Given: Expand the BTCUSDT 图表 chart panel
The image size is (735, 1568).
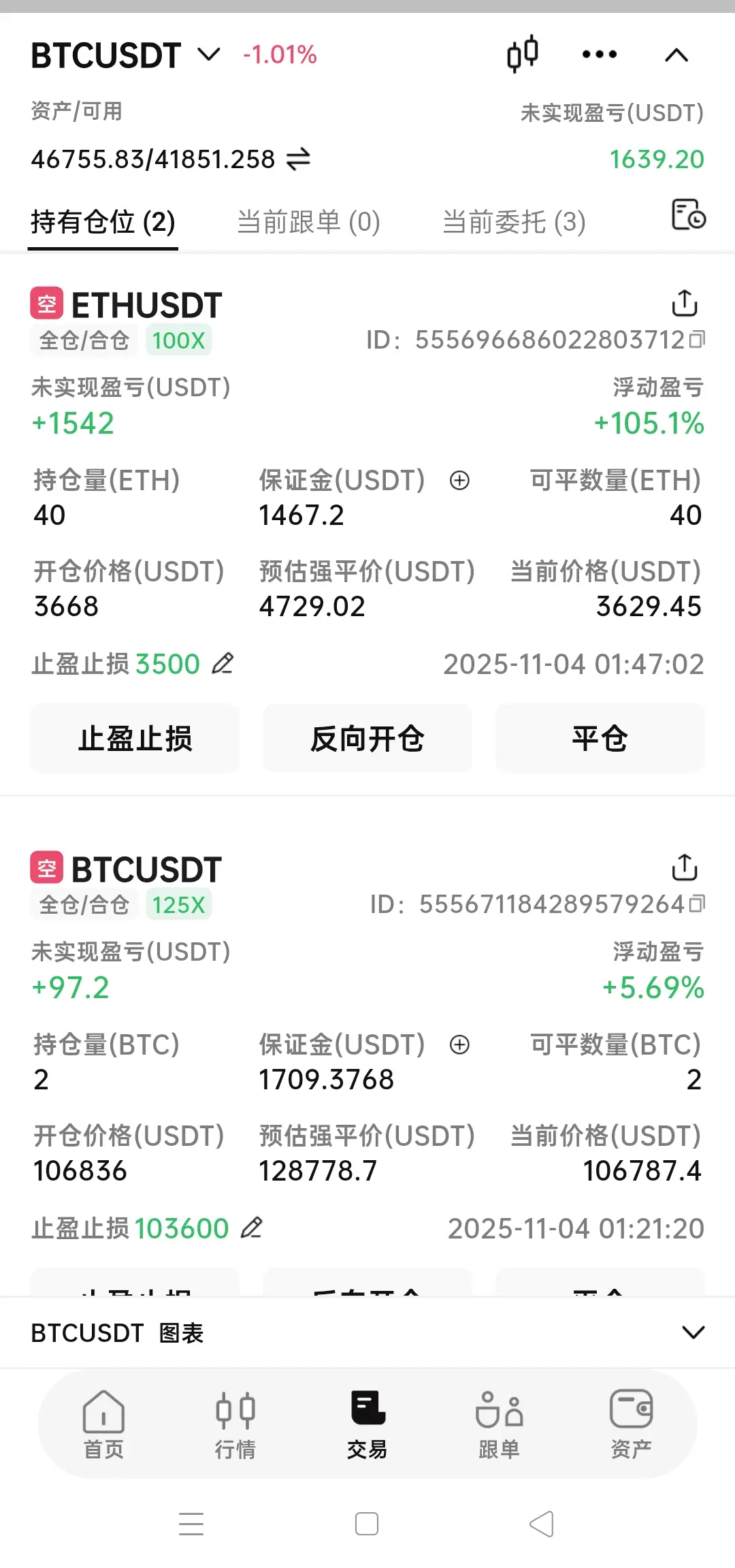Looking at the screenshot, I should [693, 1332].
